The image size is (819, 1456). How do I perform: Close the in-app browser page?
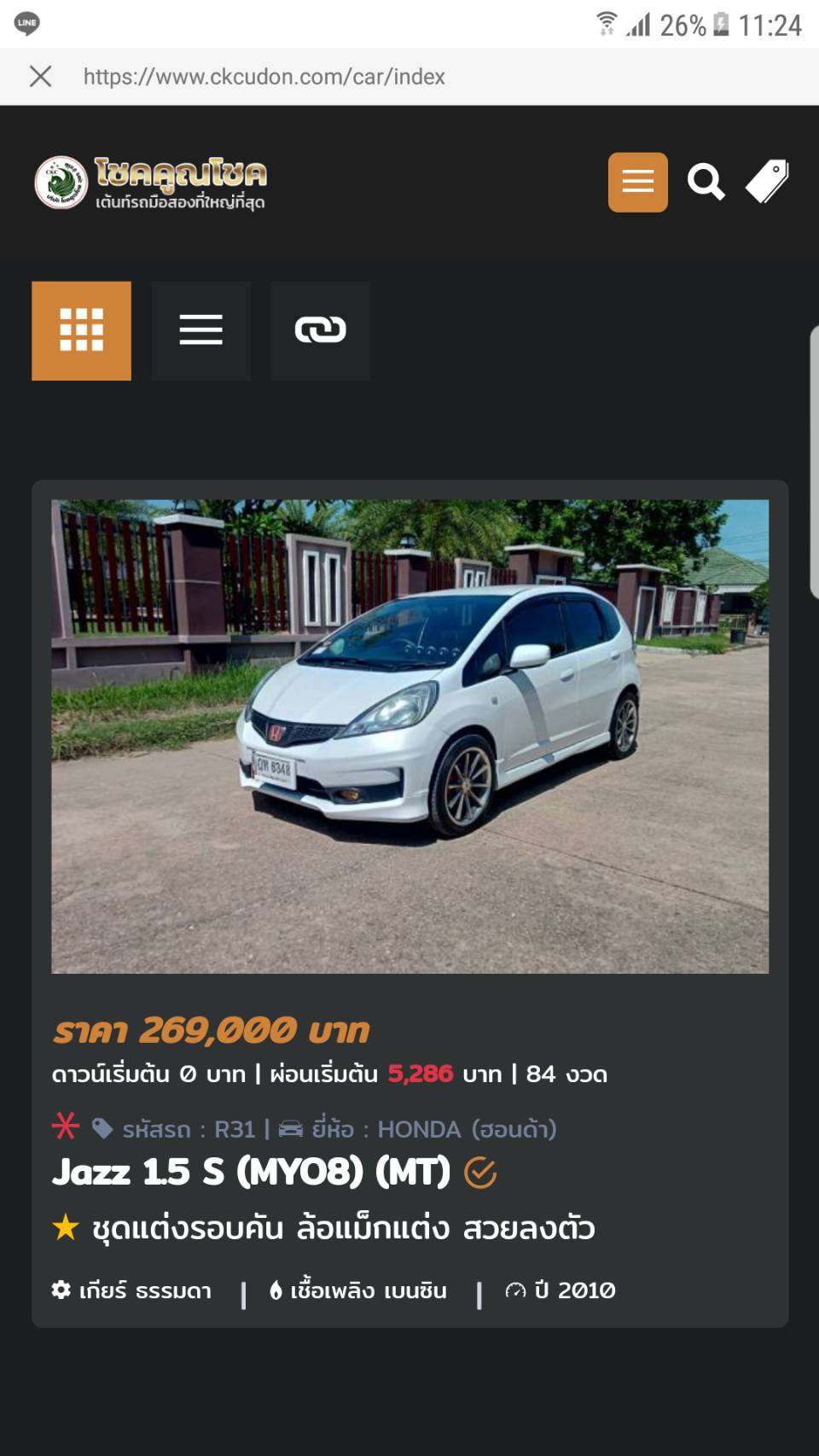click(40, 77)
